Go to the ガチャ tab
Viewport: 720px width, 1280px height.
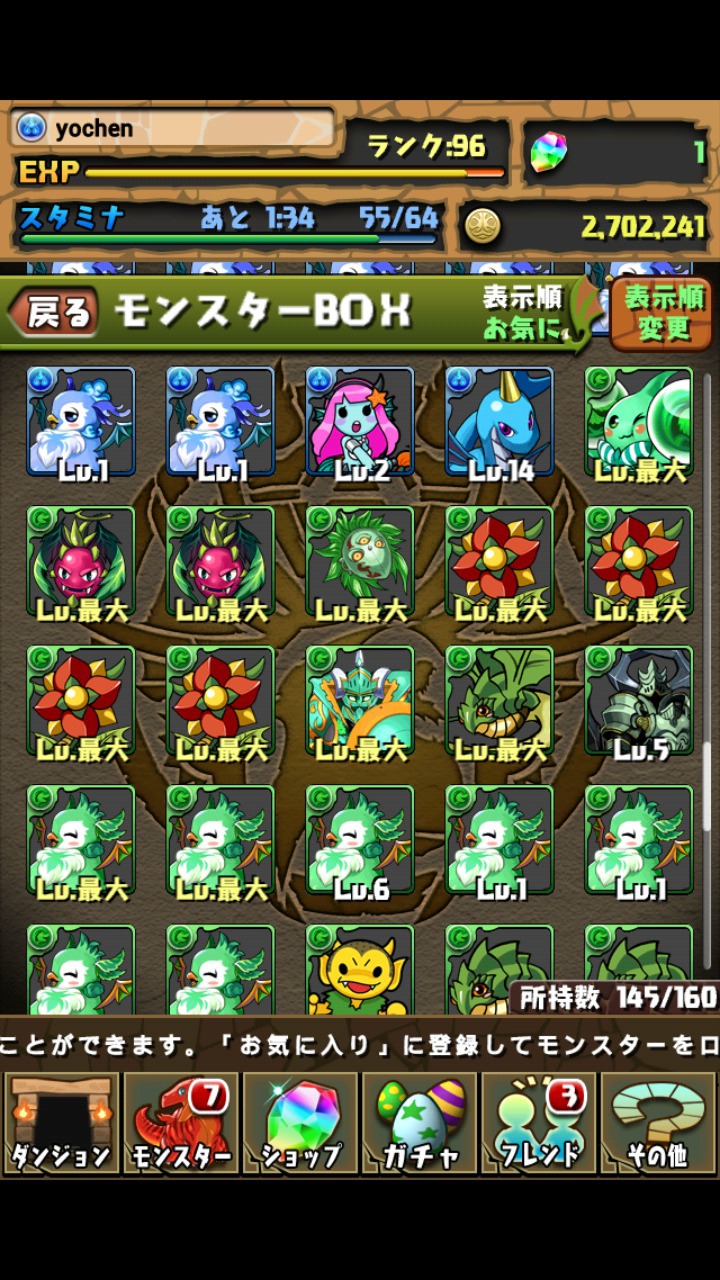(420, 1124)
